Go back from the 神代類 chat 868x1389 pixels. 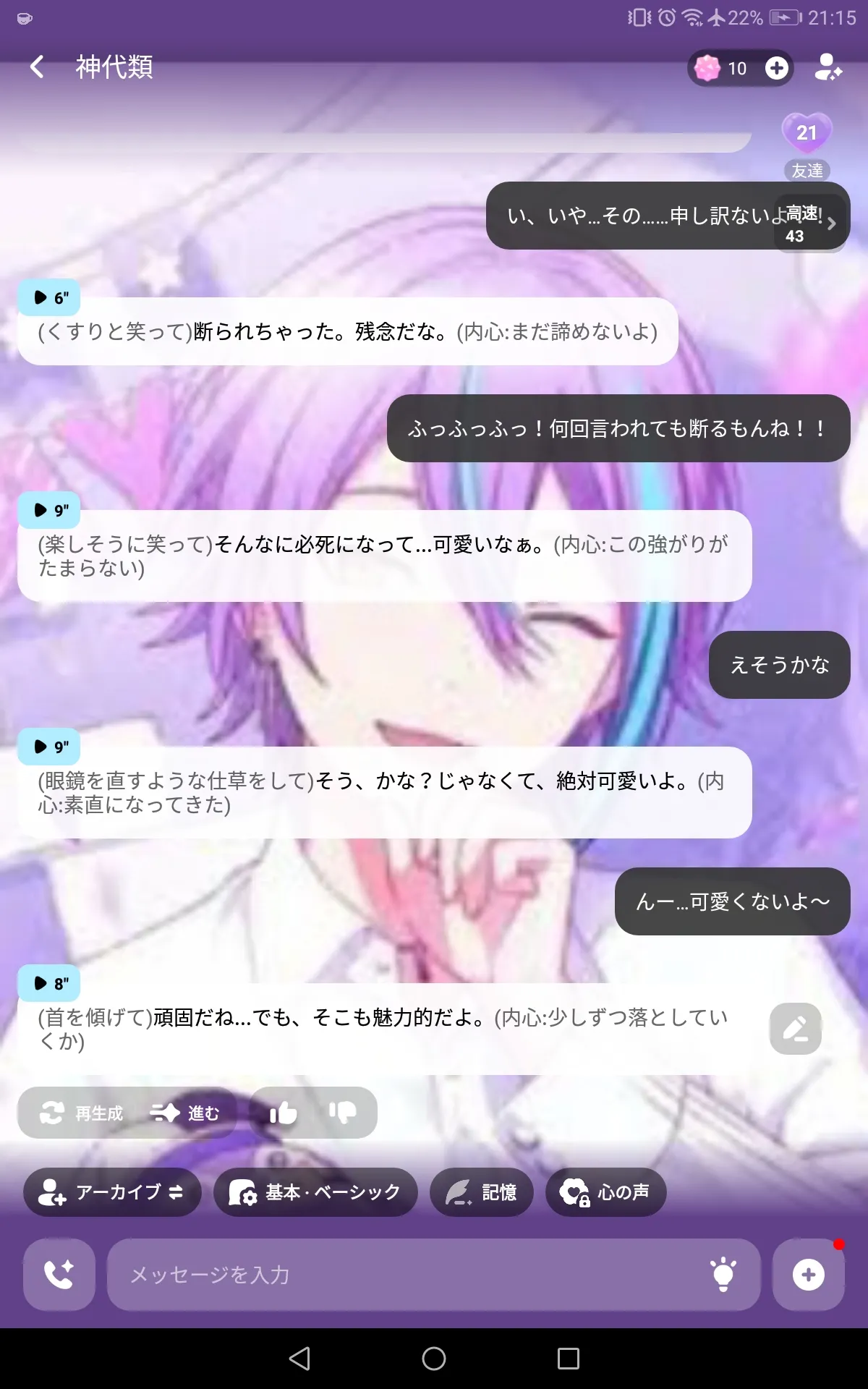coord(38,67)
